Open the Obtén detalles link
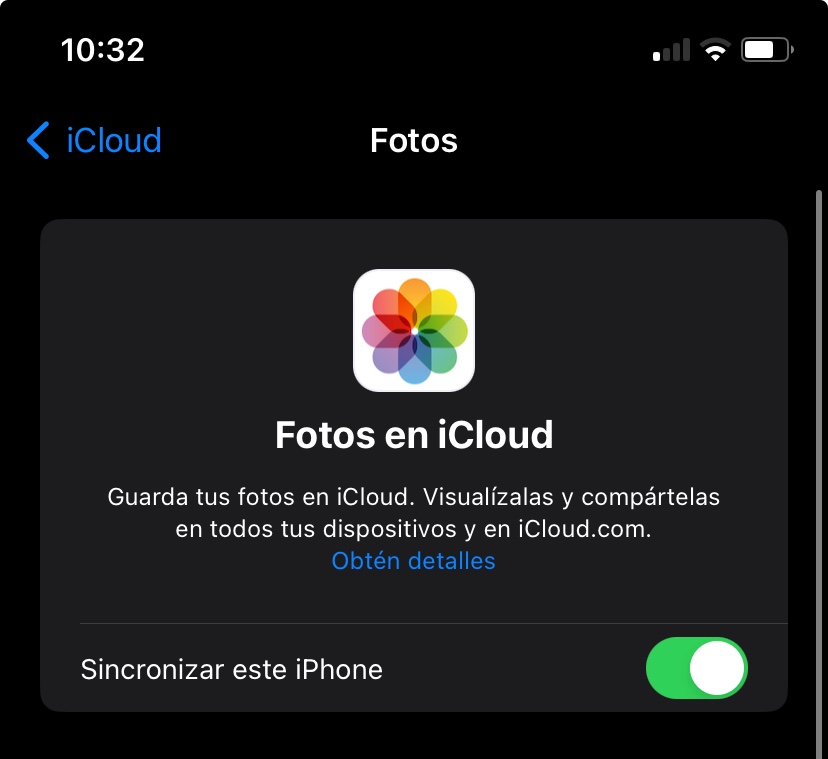 tap(413, 561)
